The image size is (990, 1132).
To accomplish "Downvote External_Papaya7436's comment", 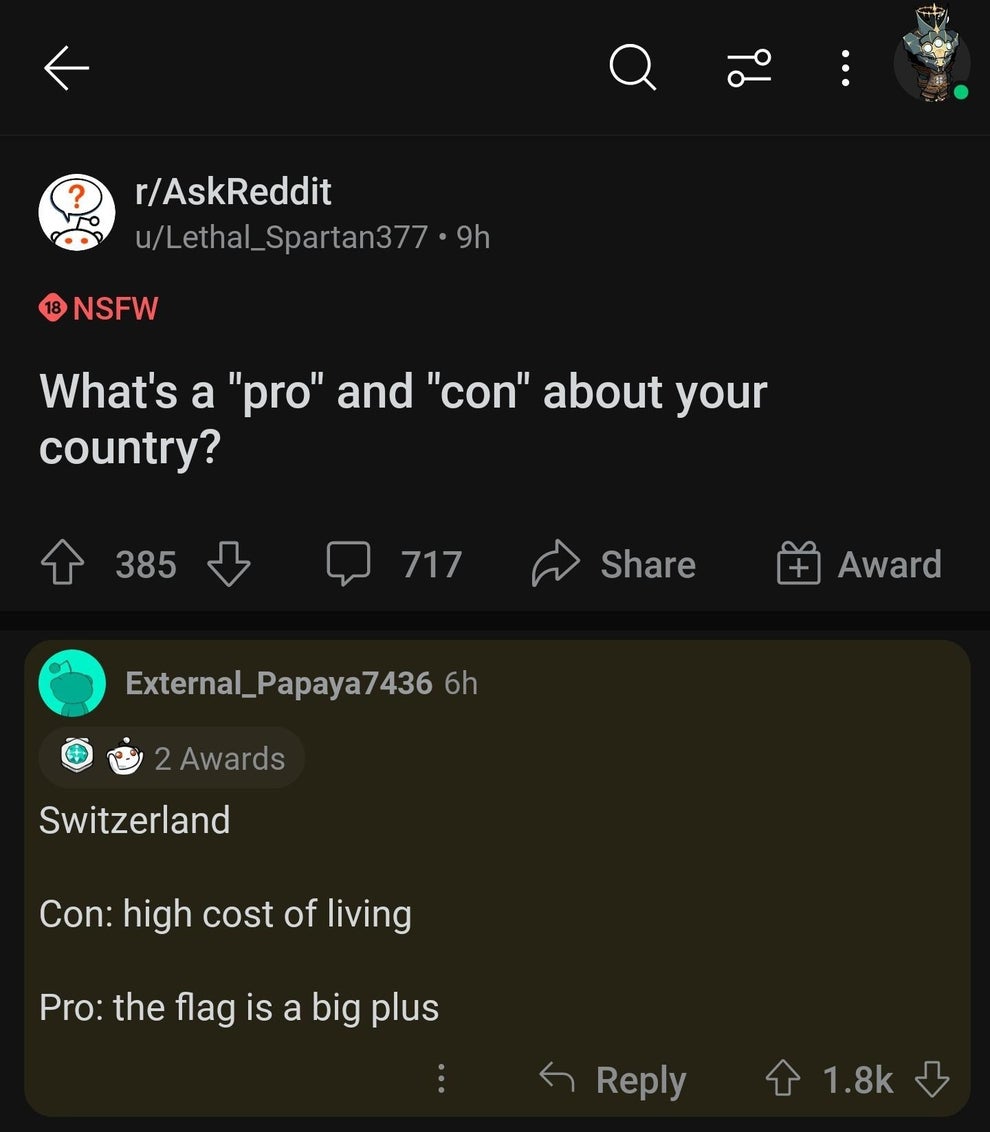I will 931,1079.
